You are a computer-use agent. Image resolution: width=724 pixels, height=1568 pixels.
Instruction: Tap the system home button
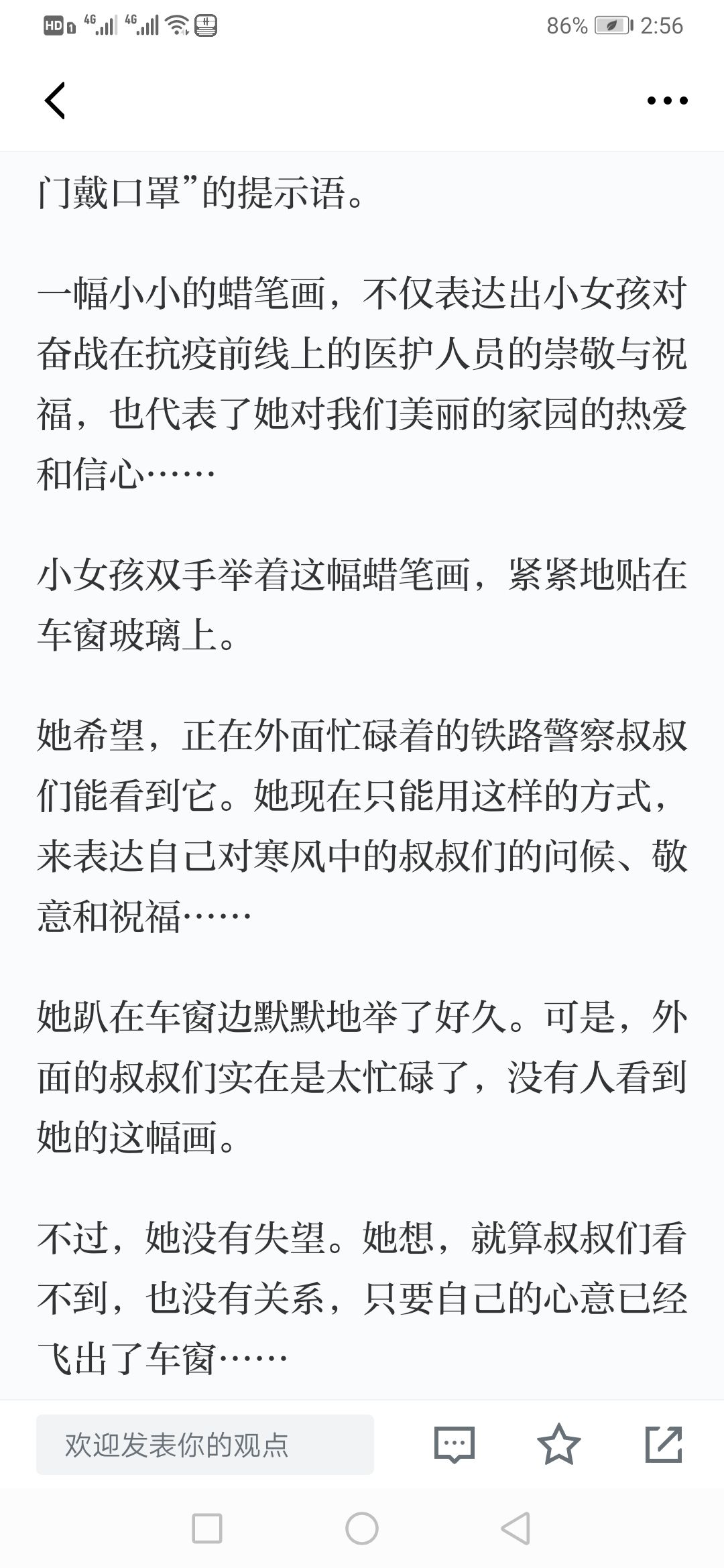[362, 1528]
